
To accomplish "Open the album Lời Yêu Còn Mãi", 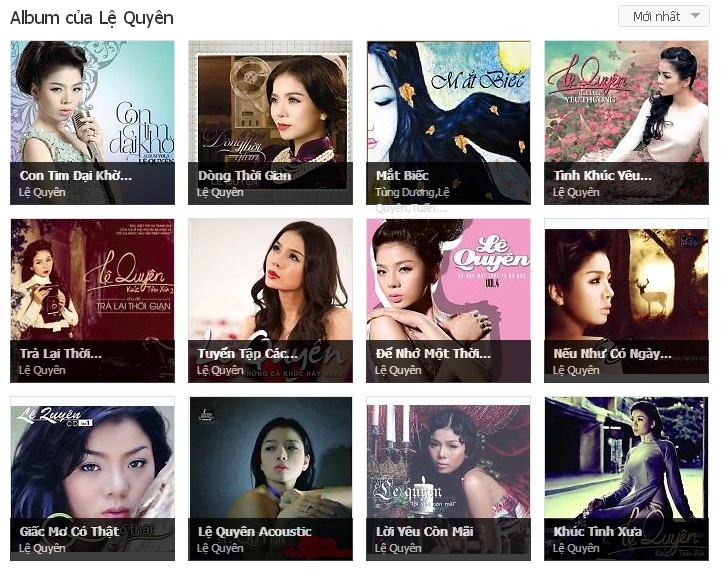I will click(x=448, y=478).
